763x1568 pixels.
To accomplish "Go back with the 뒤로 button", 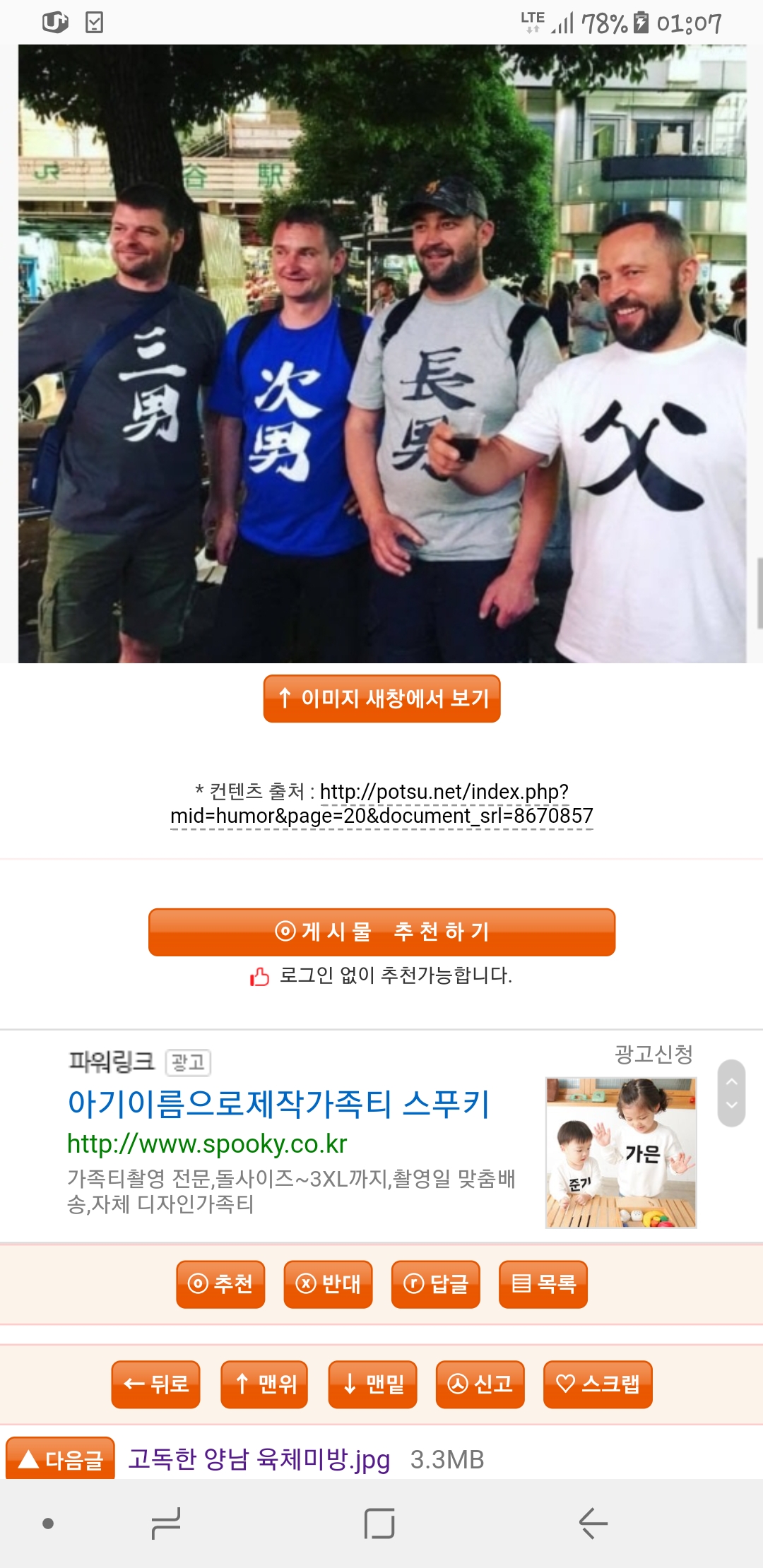I will (x=155, y=1384).
